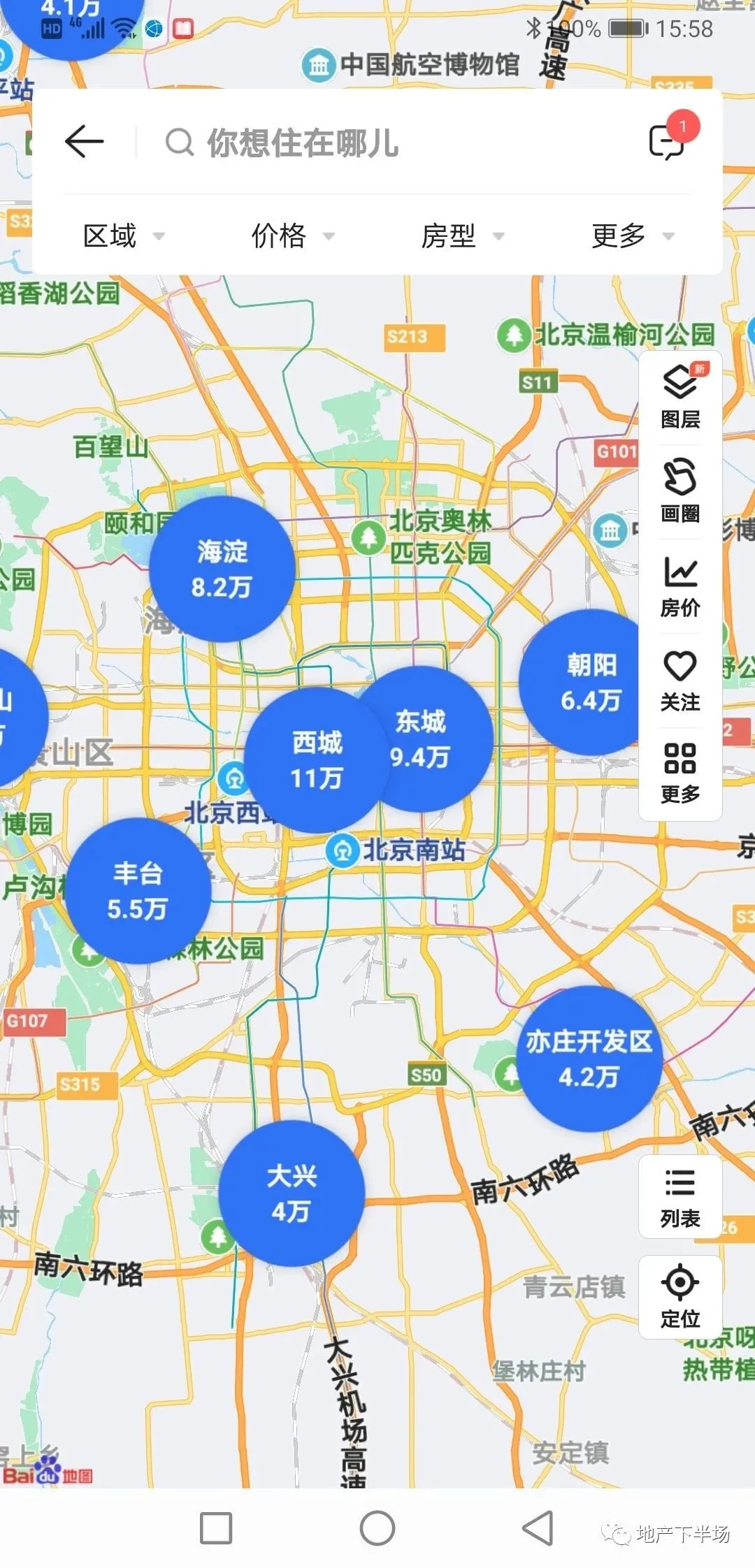The image size is (755, 1568).
Task: Open the 图层 layers option
Action: click(x=680, y=398)
